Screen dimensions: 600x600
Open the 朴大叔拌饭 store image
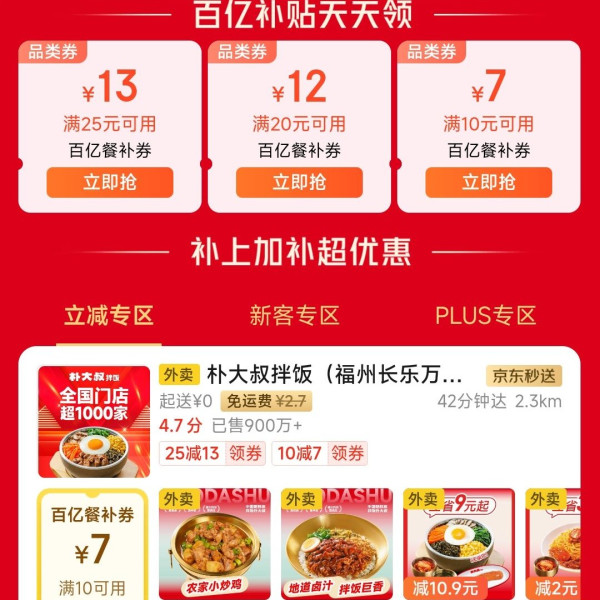[94, 421]
